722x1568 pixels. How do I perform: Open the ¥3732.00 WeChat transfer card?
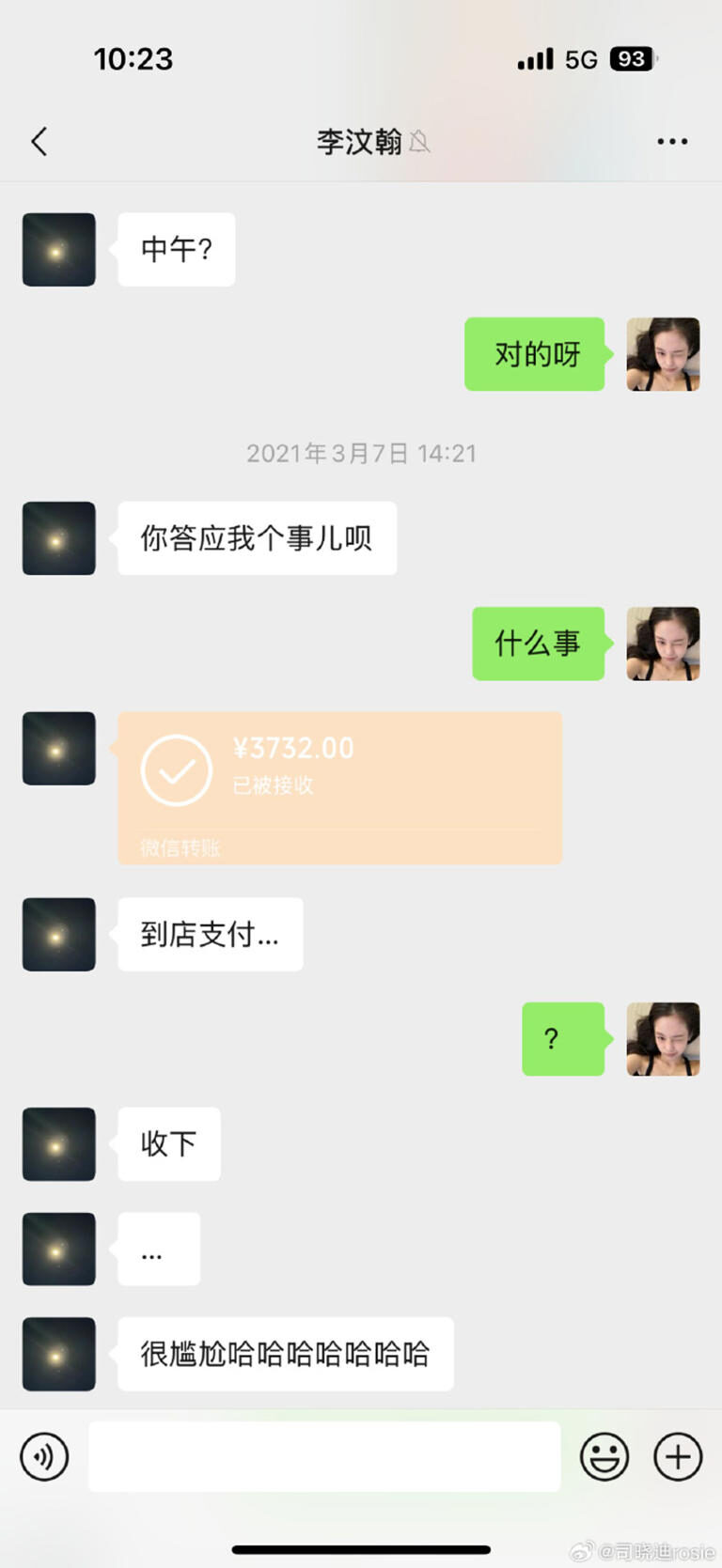(339, 787)
